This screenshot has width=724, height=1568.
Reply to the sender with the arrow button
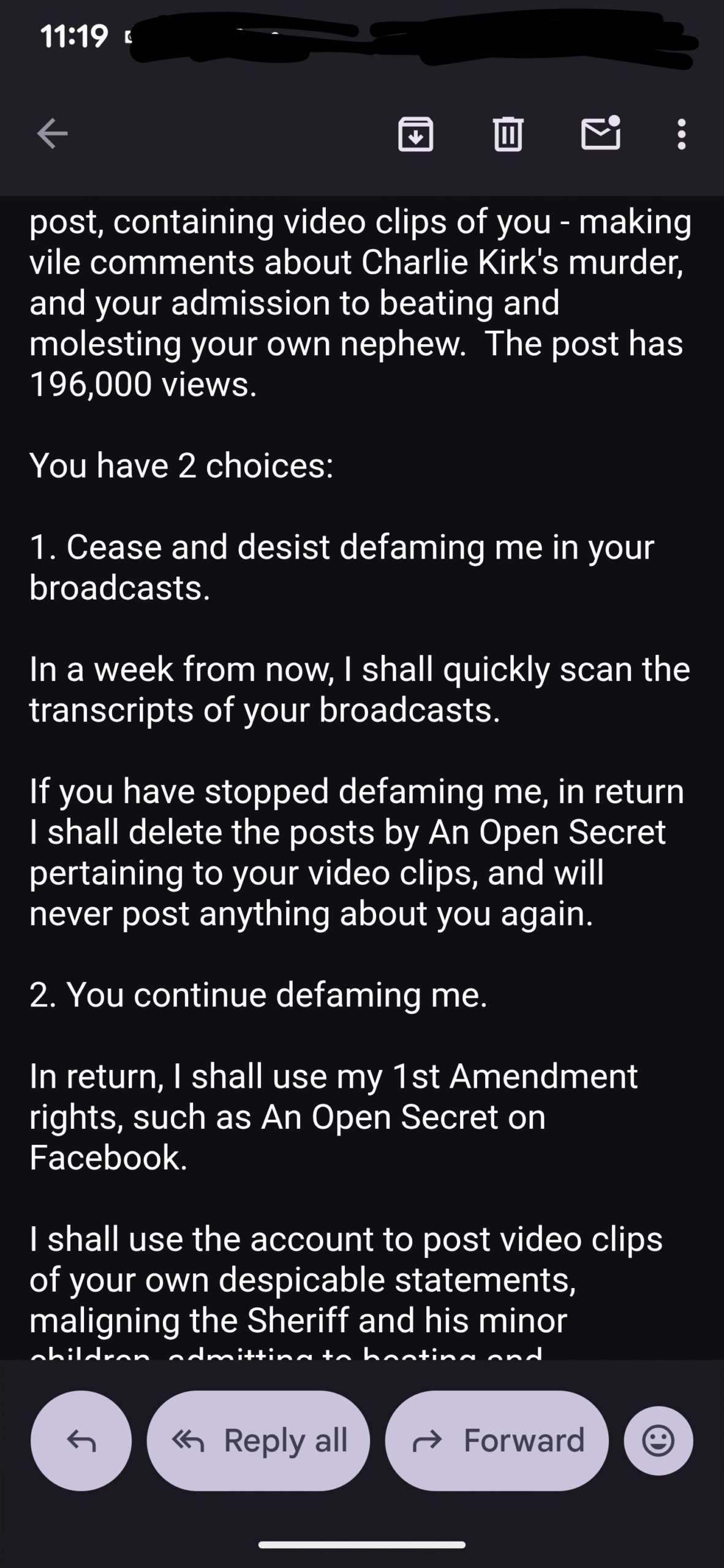[81, 1441]
